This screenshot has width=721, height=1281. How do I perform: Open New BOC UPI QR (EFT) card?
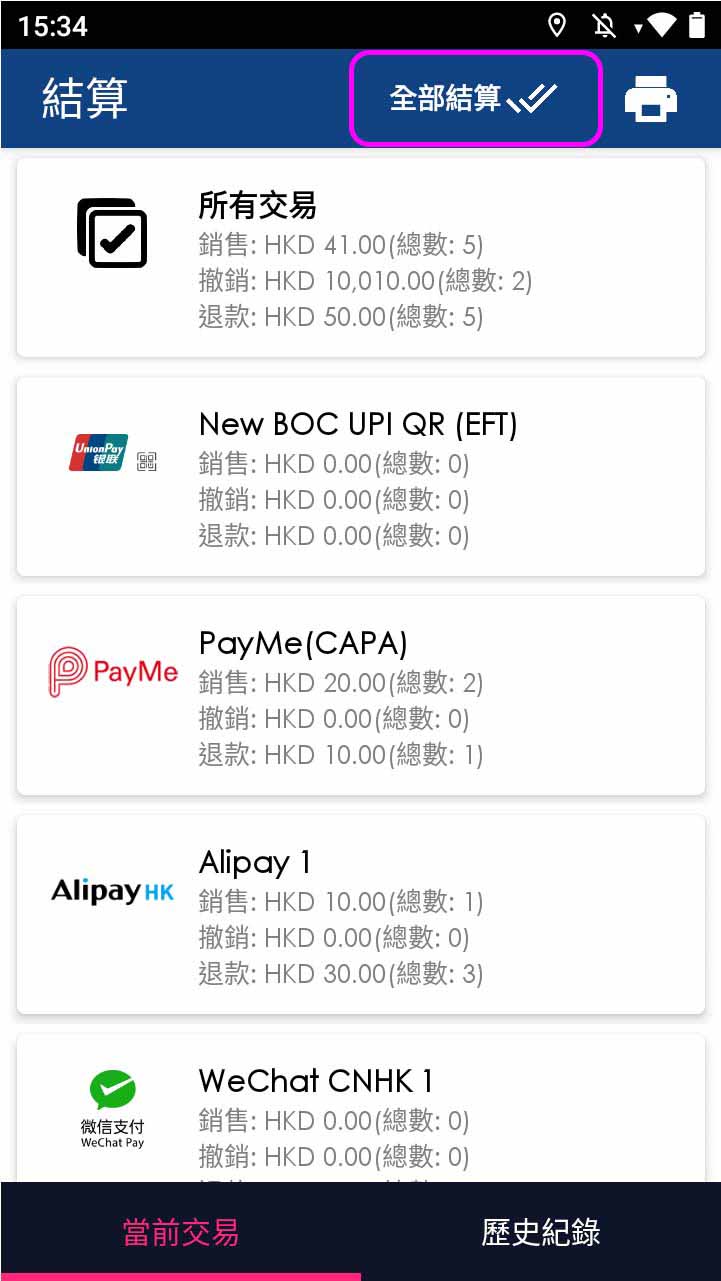(361, 477)
